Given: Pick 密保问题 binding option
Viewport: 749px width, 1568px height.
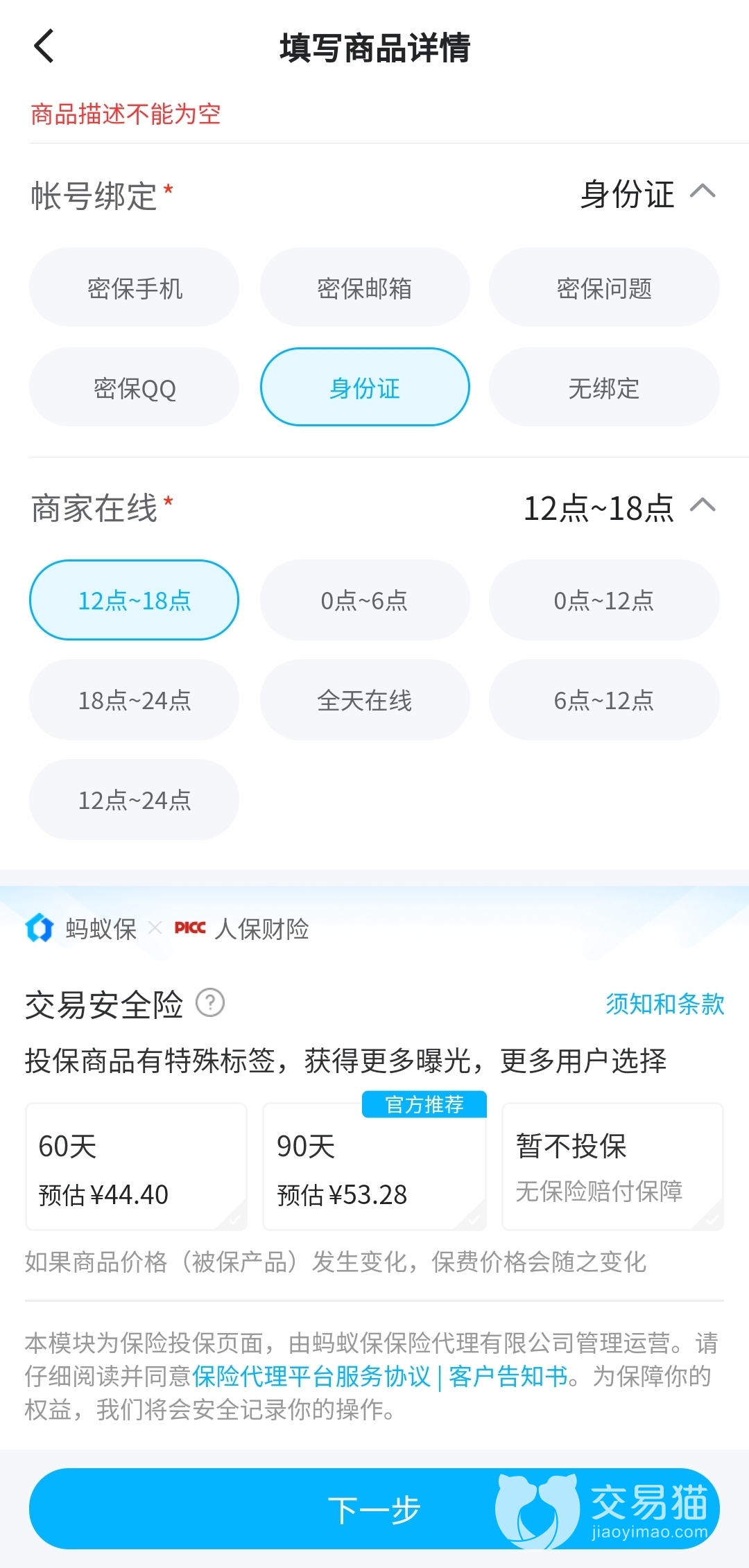Looking at the screenshot, I should (604, 288).
